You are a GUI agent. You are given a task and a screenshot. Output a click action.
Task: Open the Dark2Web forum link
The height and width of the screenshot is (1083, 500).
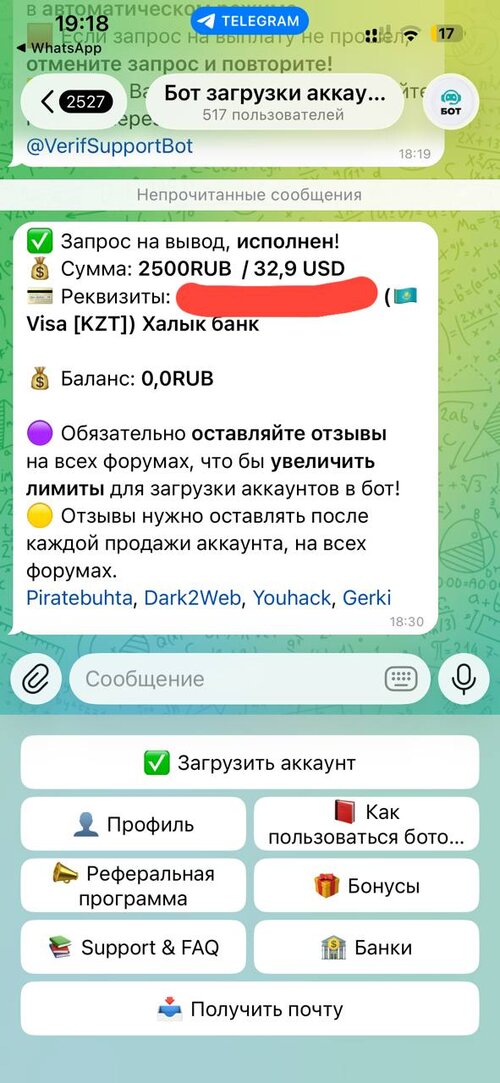click(193, 597)
